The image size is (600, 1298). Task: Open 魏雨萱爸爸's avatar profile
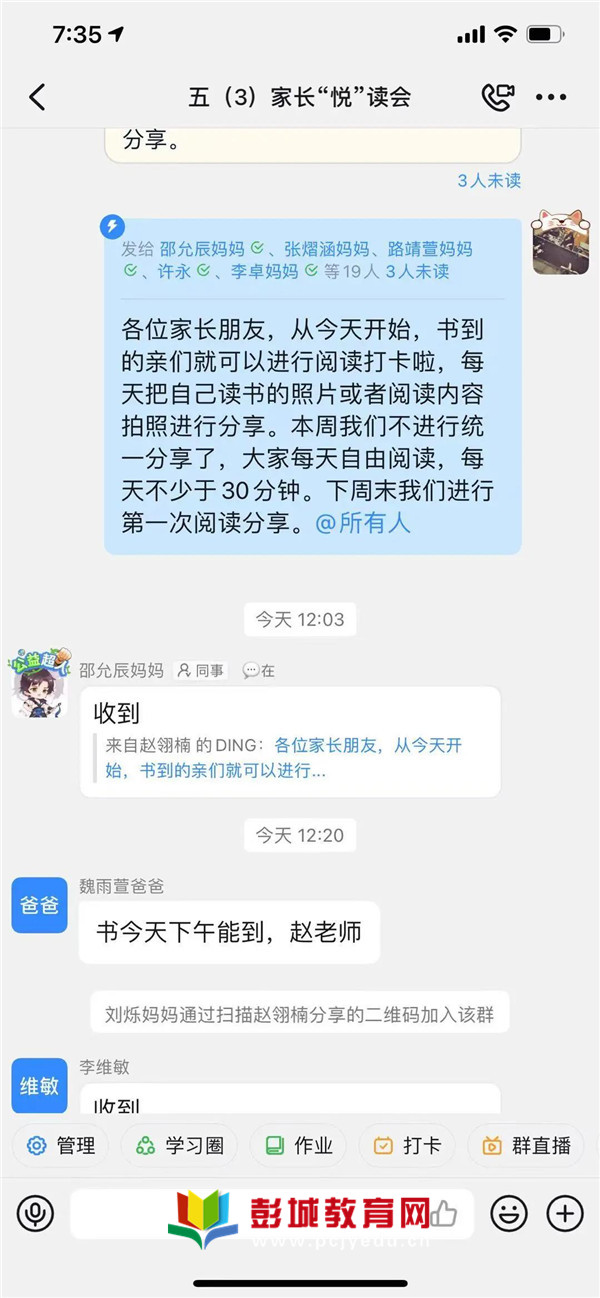click(39, 905)
